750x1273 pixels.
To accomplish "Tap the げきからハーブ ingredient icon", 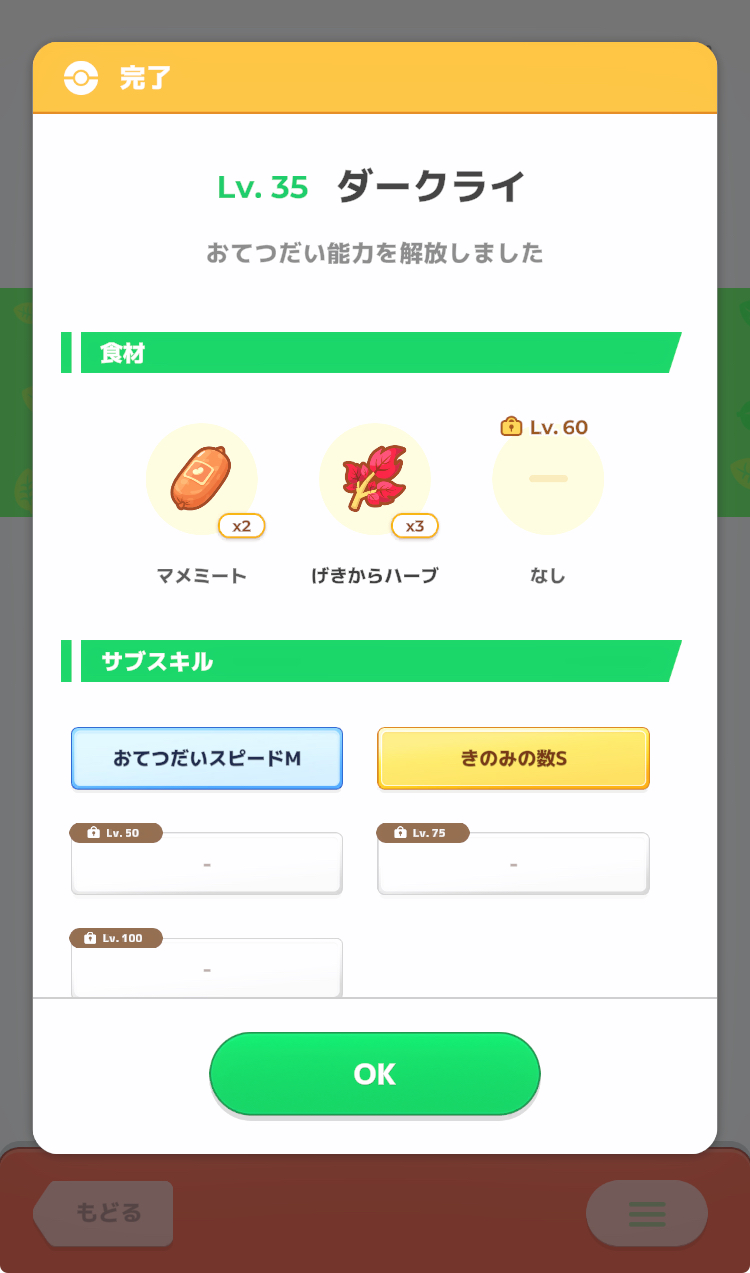I will tap(375, 479).
